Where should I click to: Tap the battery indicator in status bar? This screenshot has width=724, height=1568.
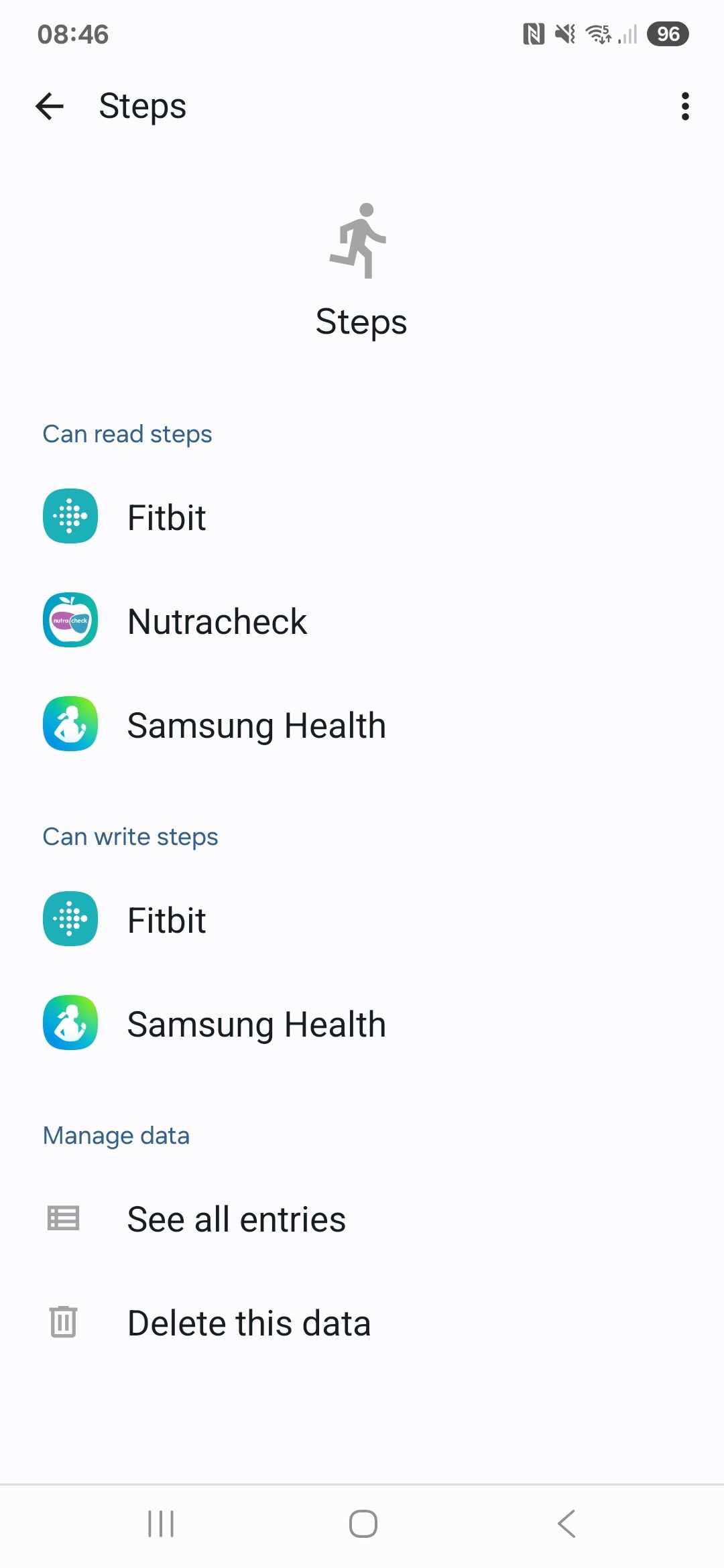click(x=668, y=35)
